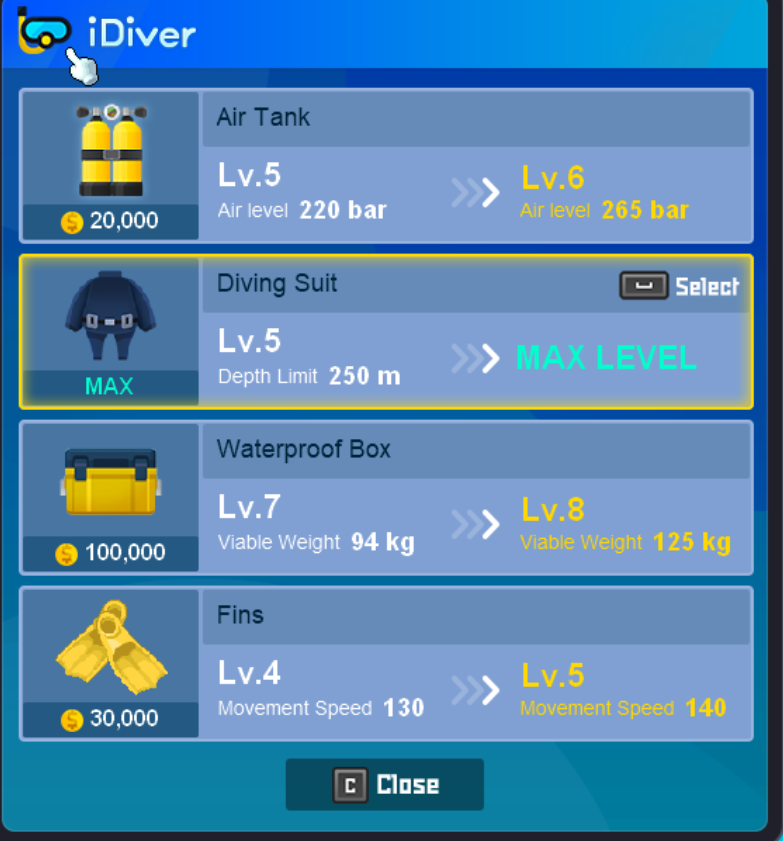Close the iDiver window

coord(385,785)
